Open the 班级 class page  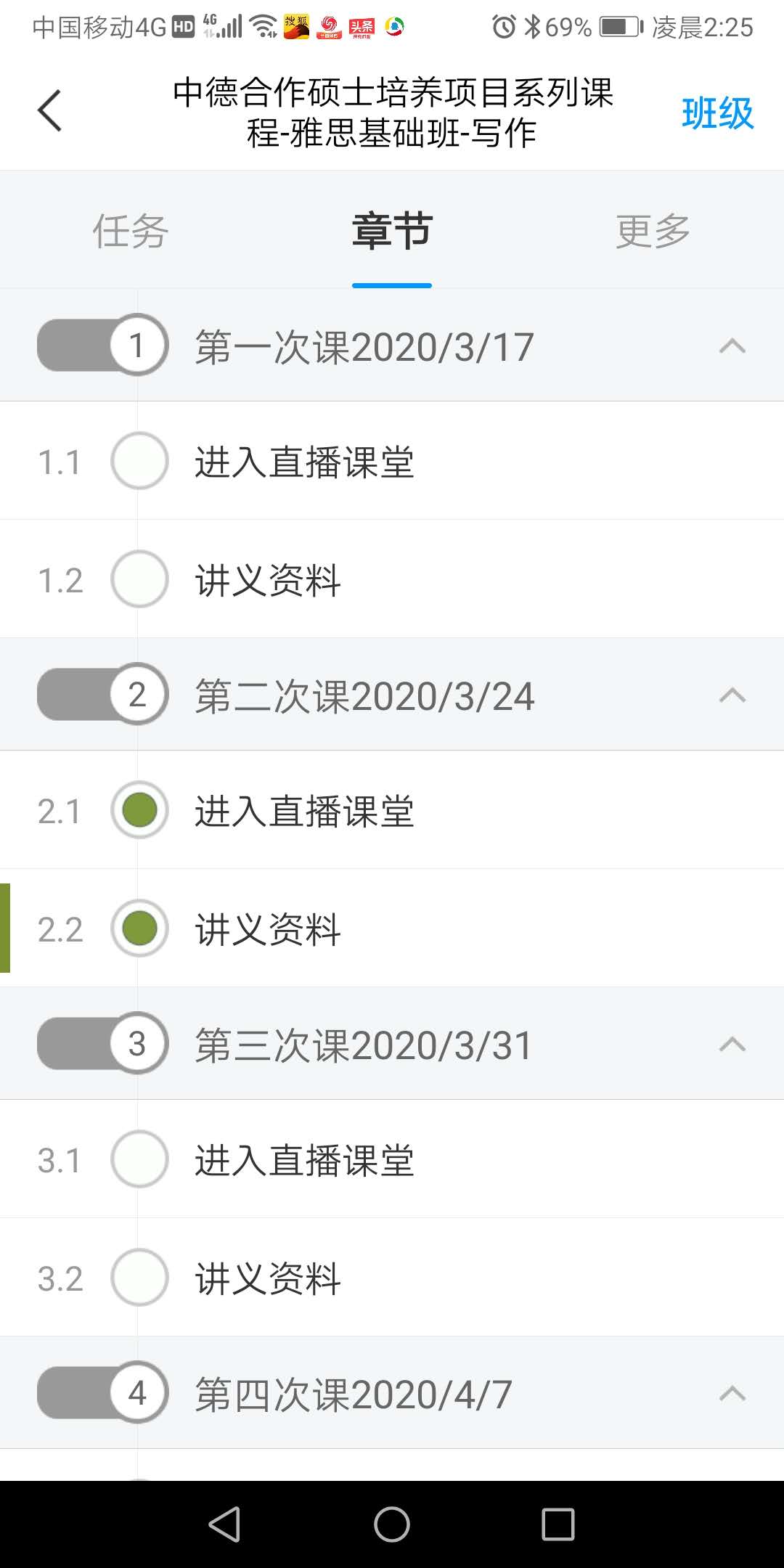tap(717, 113)
